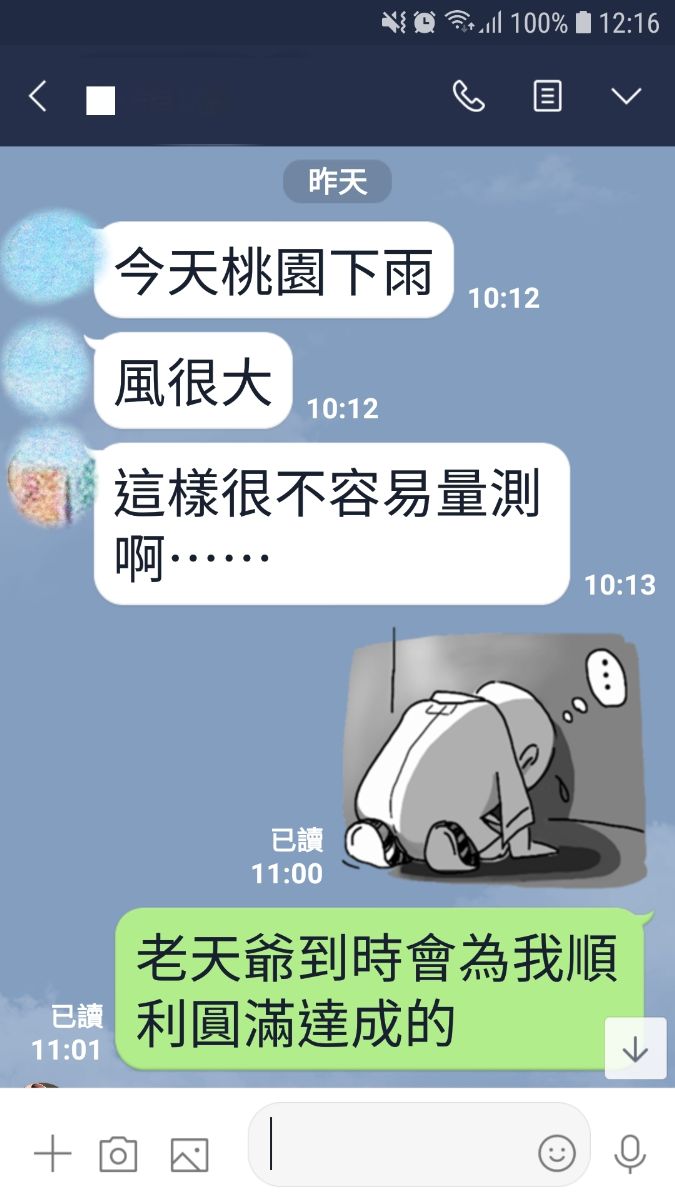This screenshot has width=675, height=1200.
Task: Start a voice call
Action: tap(468, 97)
